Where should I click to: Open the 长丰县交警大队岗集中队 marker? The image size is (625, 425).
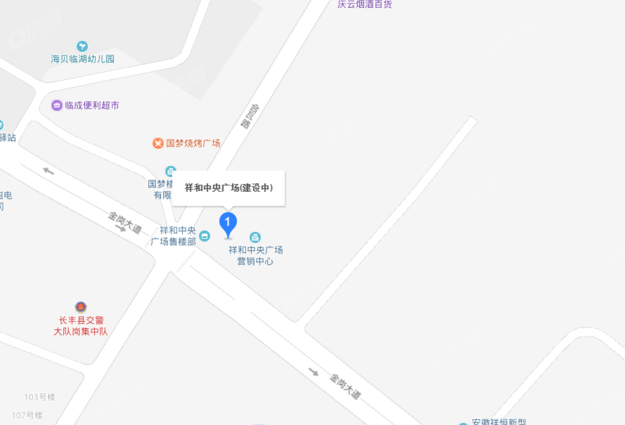point(81,307)
